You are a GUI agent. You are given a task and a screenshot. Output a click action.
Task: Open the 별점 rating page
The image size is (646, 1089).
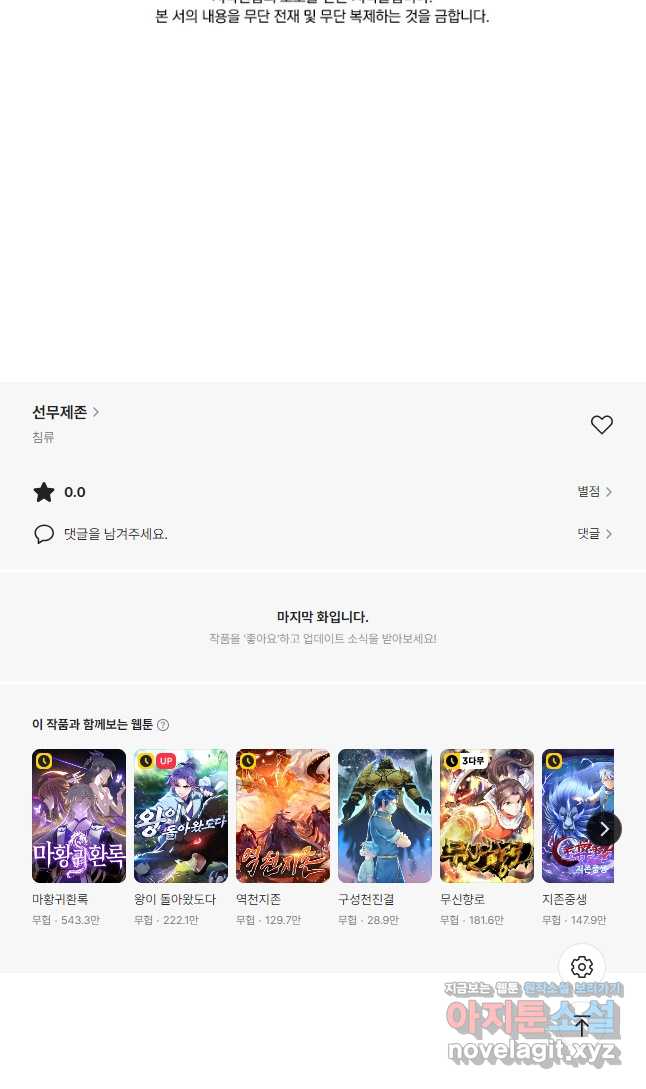pyautogui.click(x=594, y=492)
